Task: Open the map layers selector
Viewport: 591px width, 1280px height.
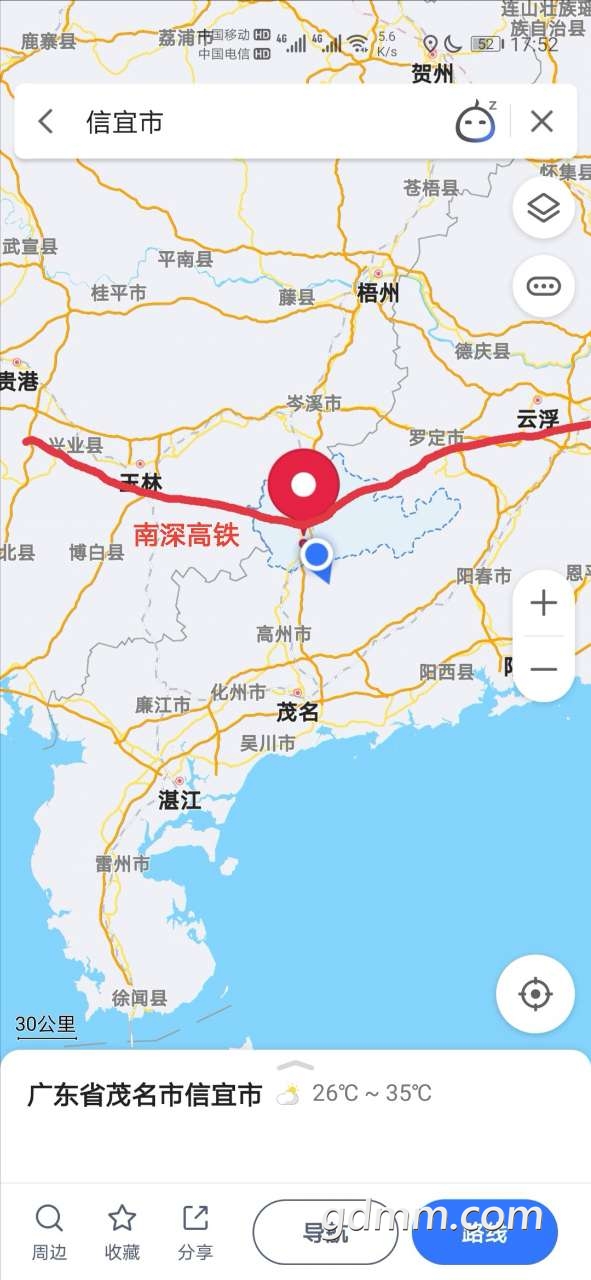Action: [x=543, y=208]
